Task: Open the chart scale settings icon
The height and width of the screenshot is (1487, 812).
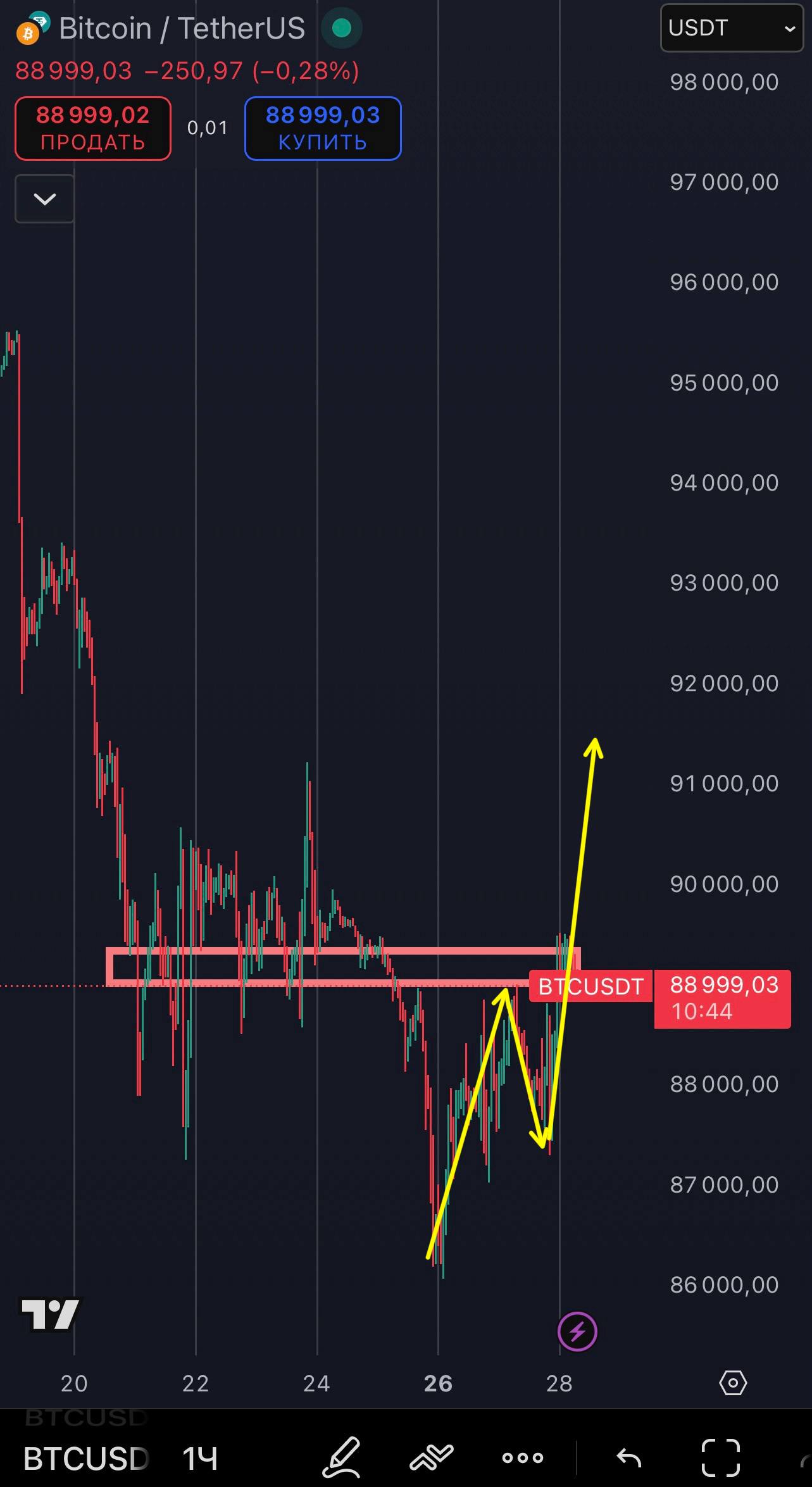Action: click(x=733, y=1383)
